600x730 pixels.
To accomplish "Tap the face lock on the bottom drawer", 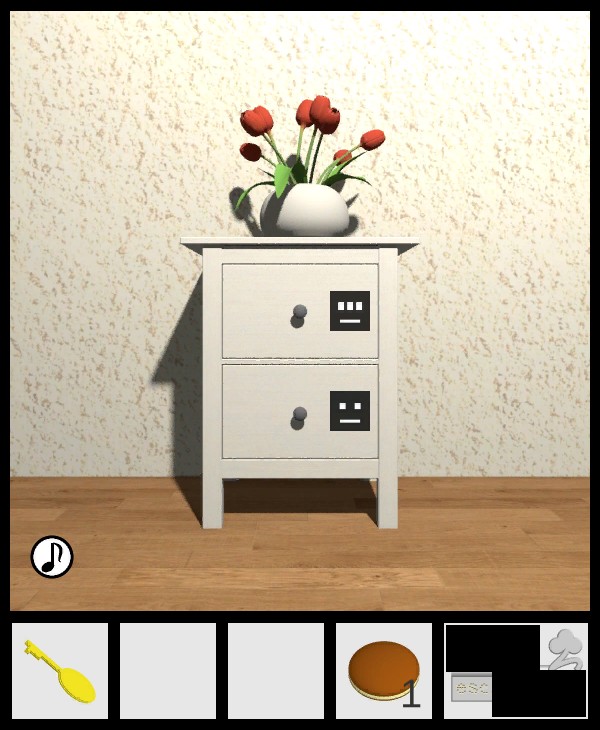I will (350, 411).
